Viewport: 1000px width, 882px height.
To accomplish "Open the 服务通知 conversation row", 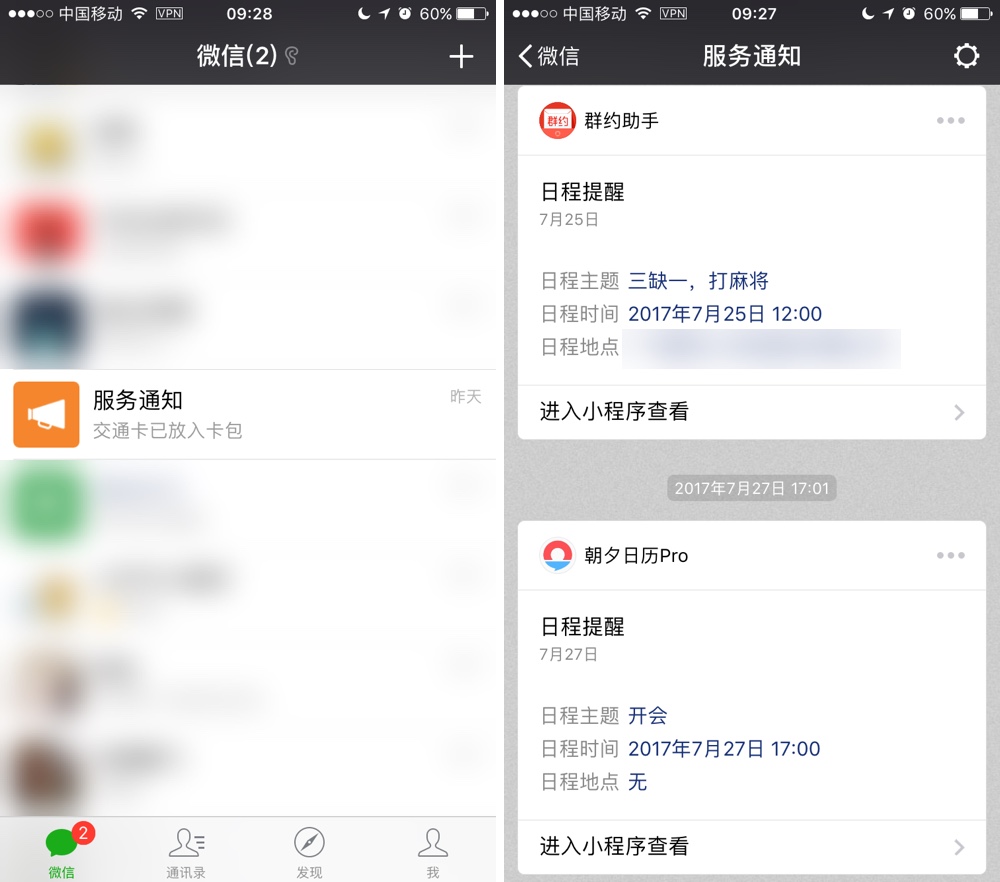I will [248, 415].
